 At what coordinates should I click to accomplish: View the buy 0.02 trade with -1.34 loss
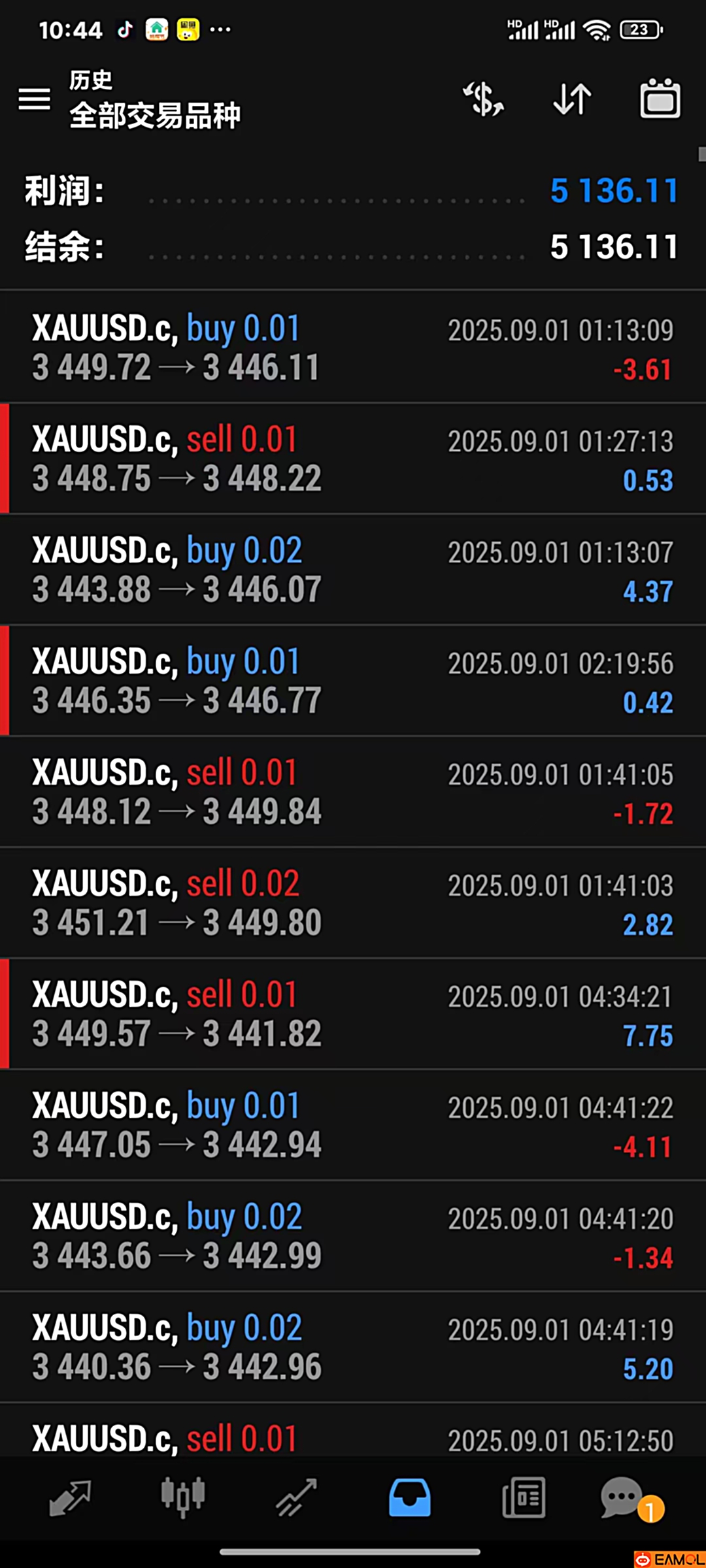pos(353,1236)
